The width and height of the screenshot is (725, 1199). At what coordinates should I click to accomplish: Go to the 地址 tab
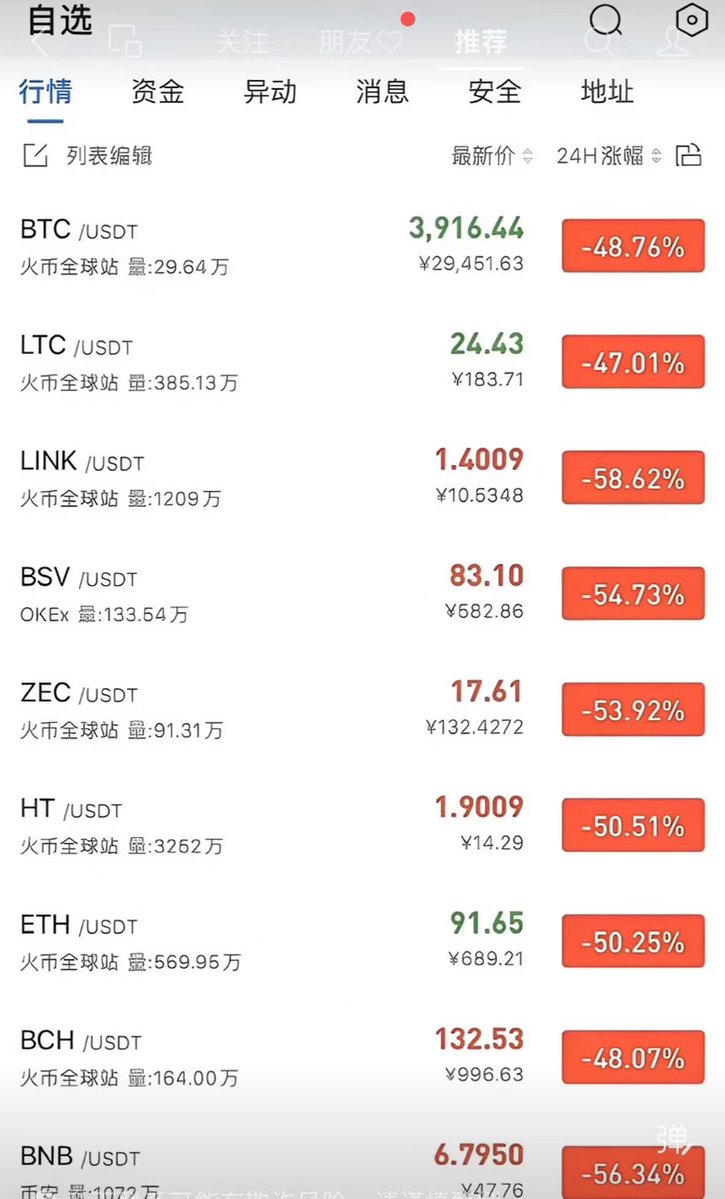(x=607, y=92)
